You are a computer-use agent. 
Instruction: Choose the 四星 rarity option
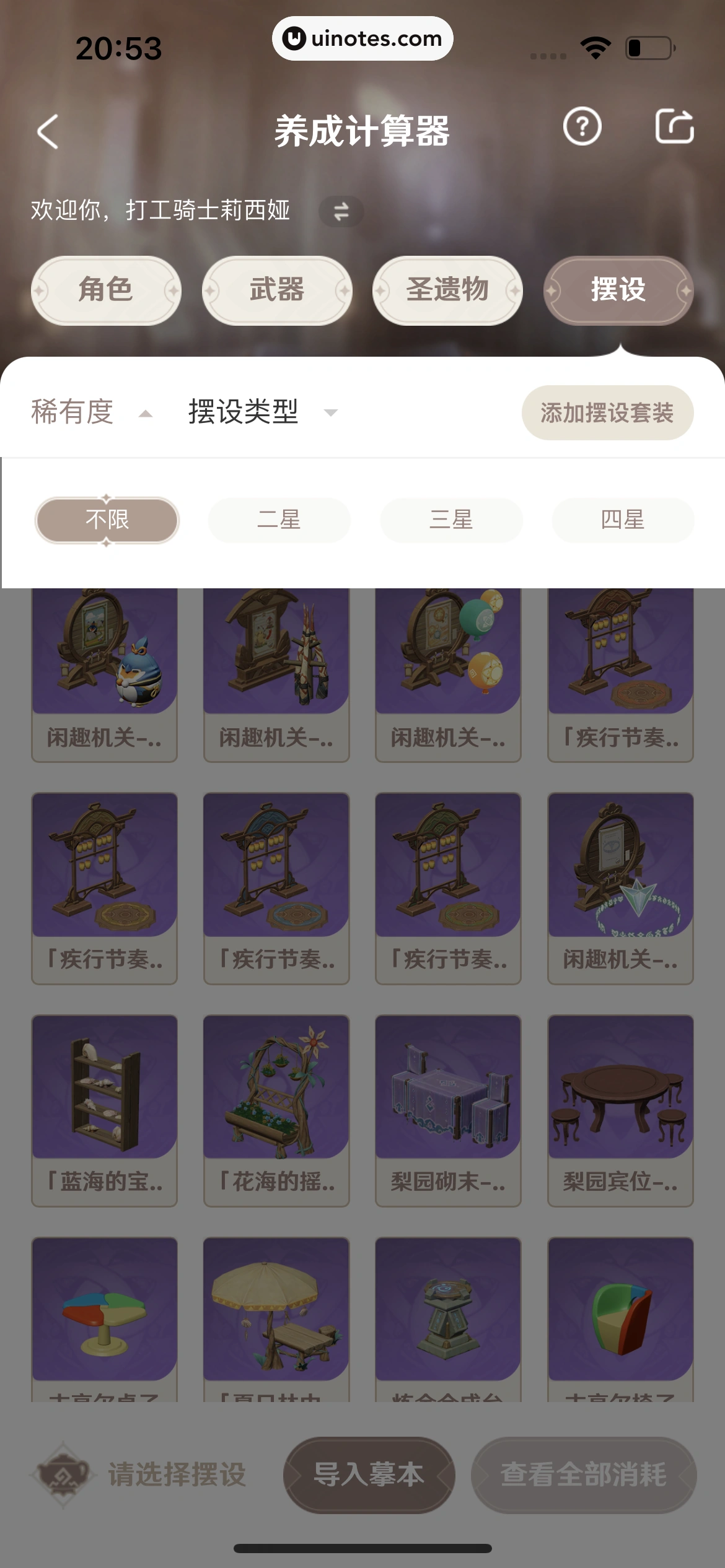point(622,520)
